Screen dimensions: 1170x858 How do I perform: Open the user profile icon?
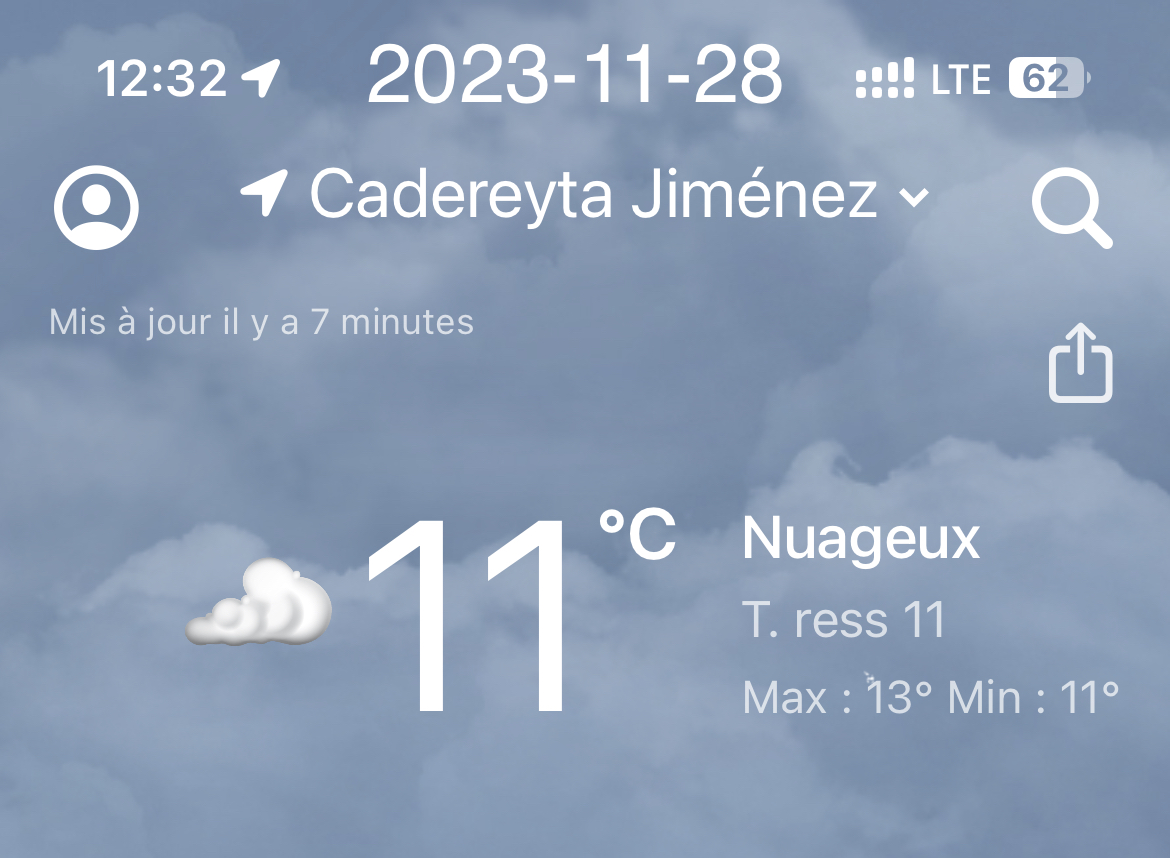pos(96,207)
